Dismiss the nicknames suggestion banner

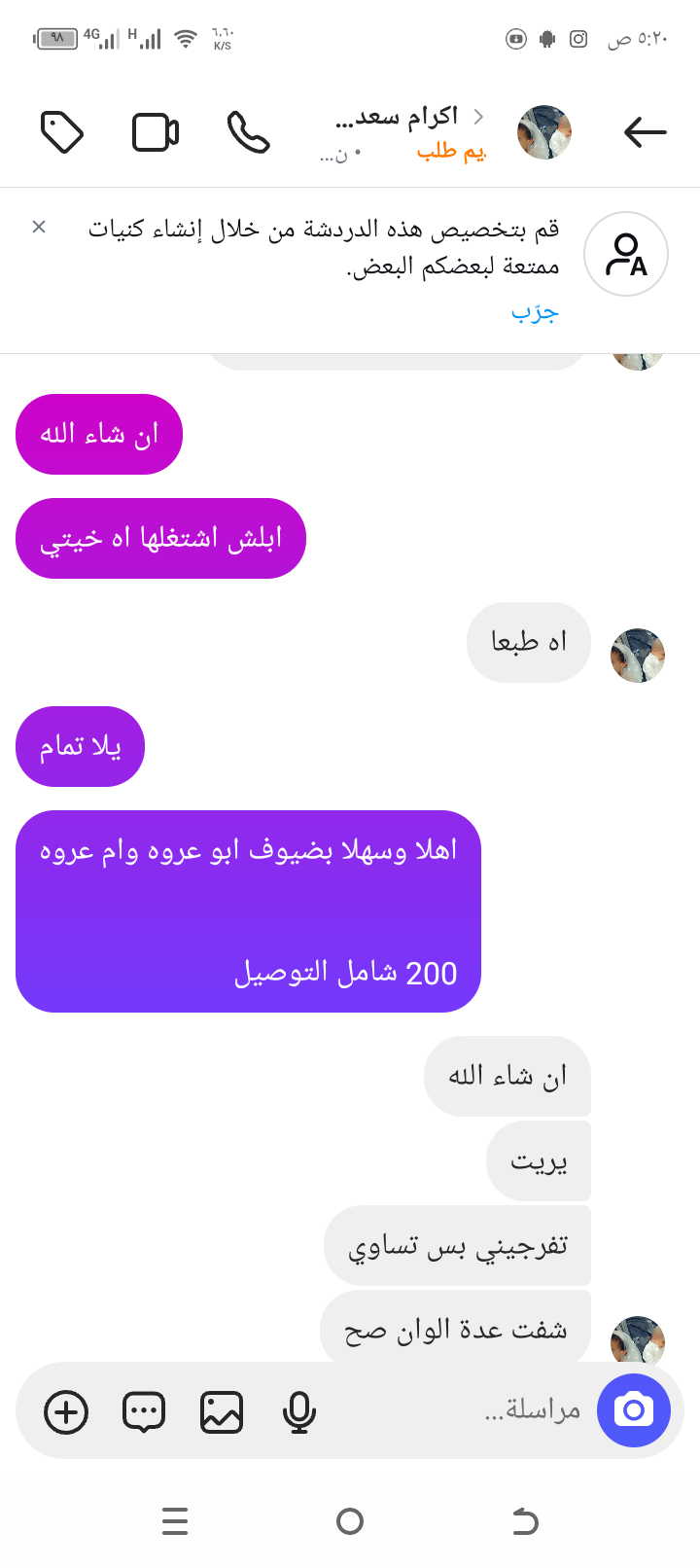[39, 227]
